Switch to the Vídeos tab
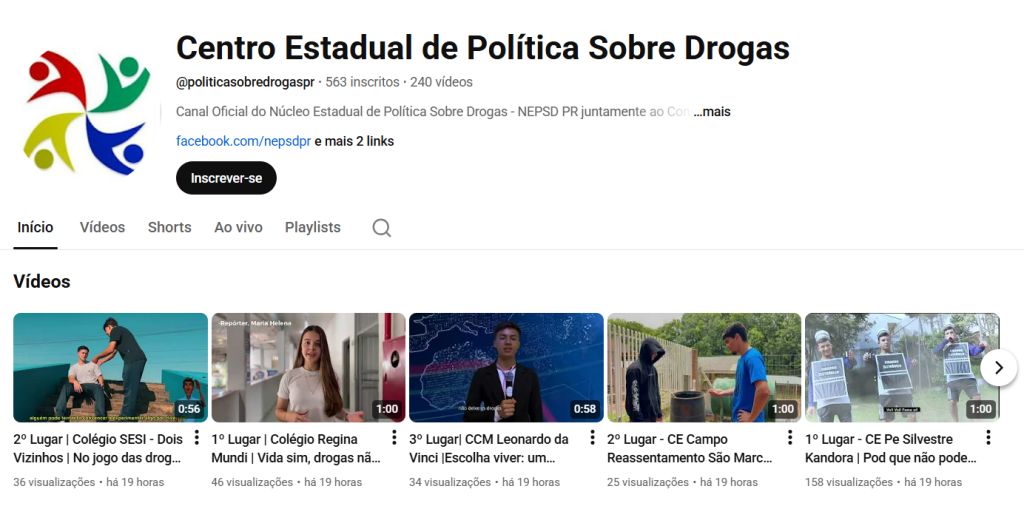The height and width of the screenshot is (506, 1024). click(x=102, y=227)
